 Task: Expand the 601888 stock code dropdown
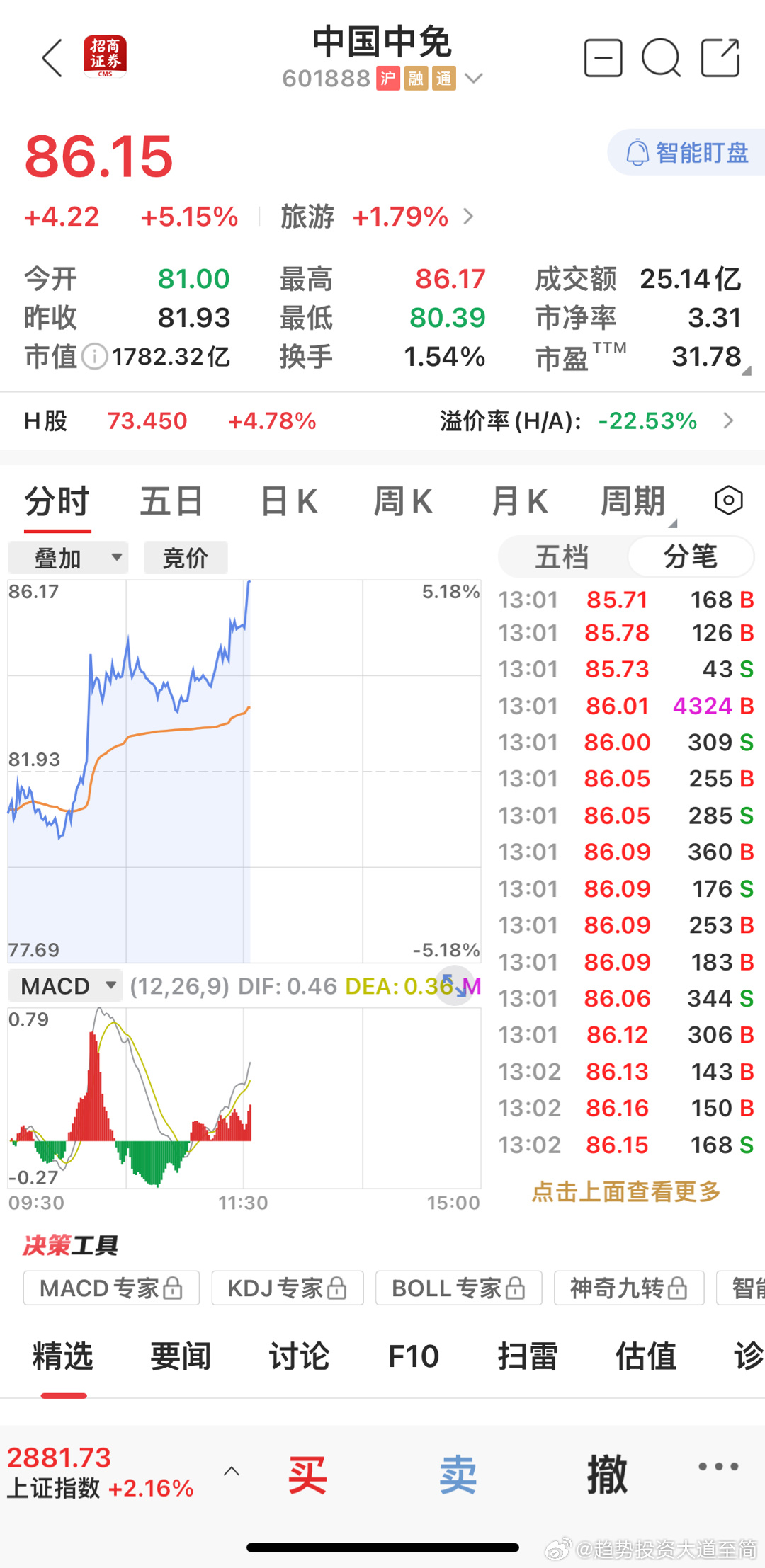point(475,79)
